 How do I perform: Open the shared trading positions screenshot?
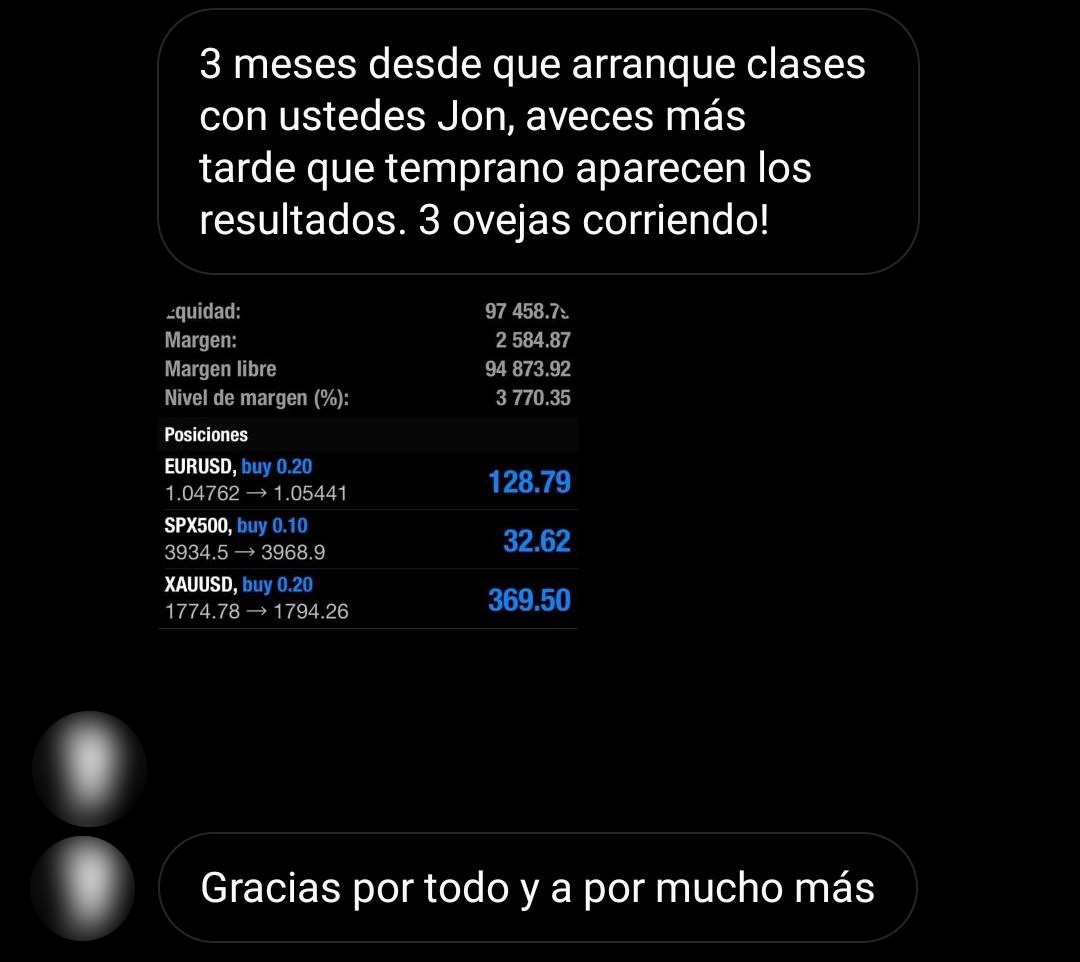pos(368,464)
